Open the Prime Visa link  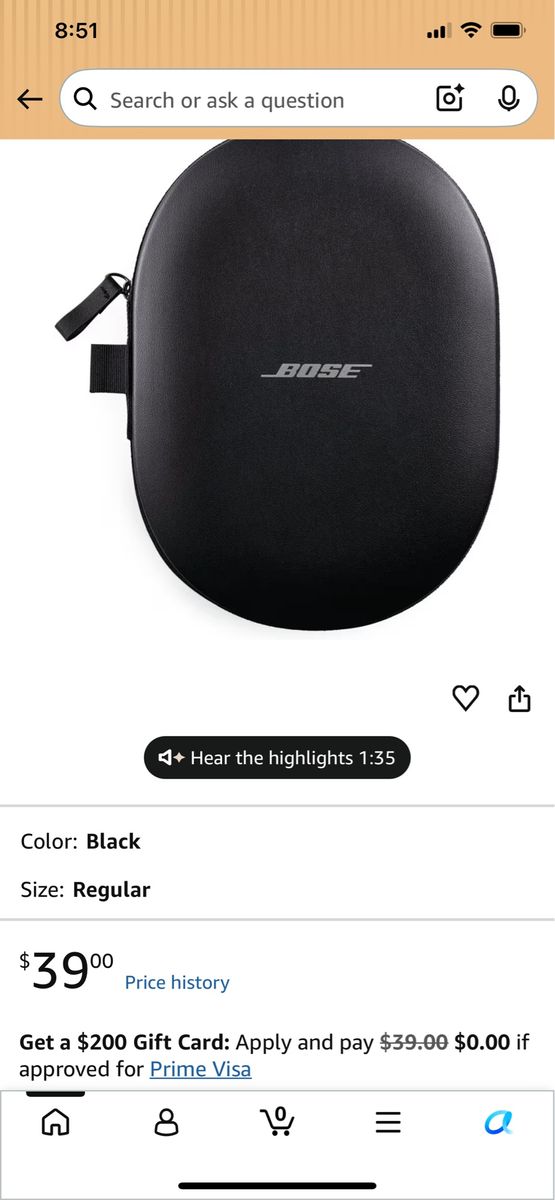pos(200,1069)
